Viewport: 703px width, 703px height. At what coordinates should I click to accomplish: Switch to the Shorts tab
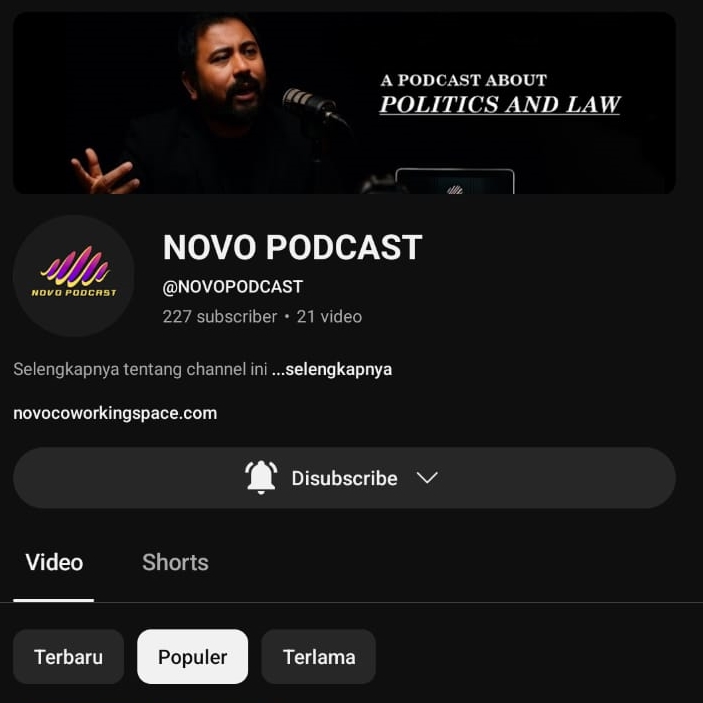175,562
